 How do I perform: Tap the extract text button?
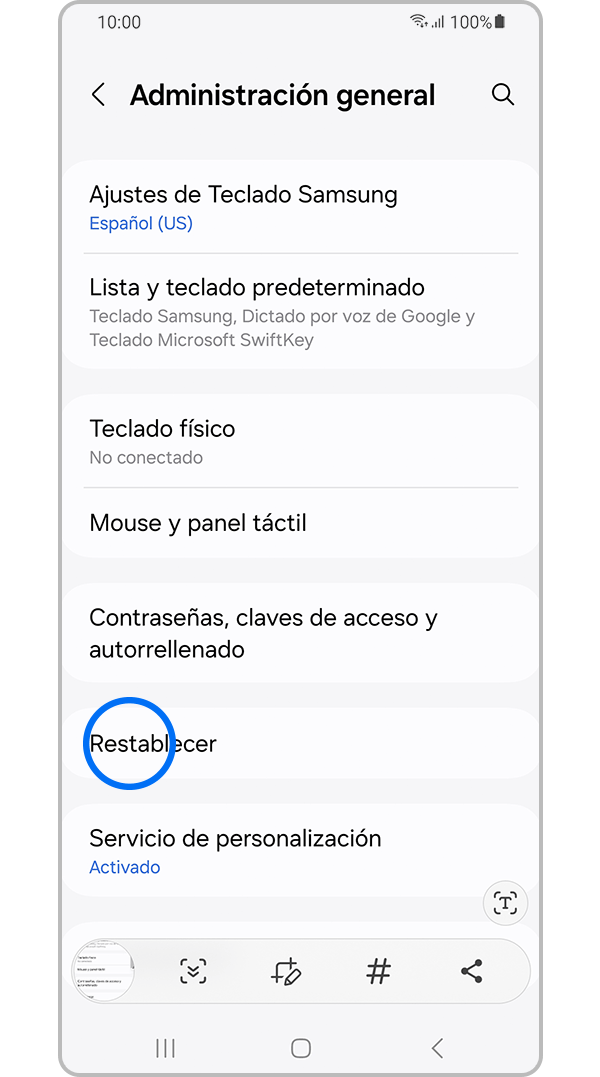pyautogui.click(x=505, y=904)
